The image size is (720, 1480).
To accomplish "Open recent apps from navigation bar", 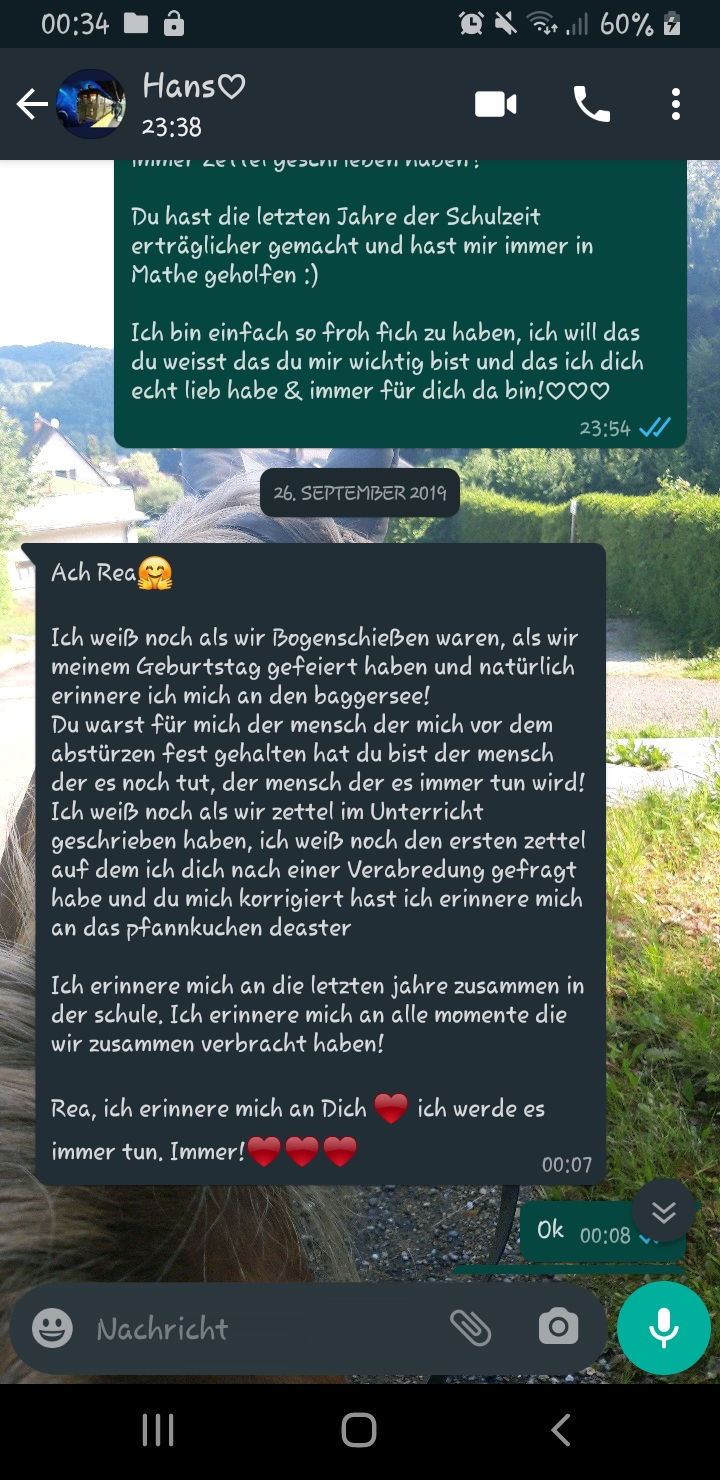I will point(158,1430).
